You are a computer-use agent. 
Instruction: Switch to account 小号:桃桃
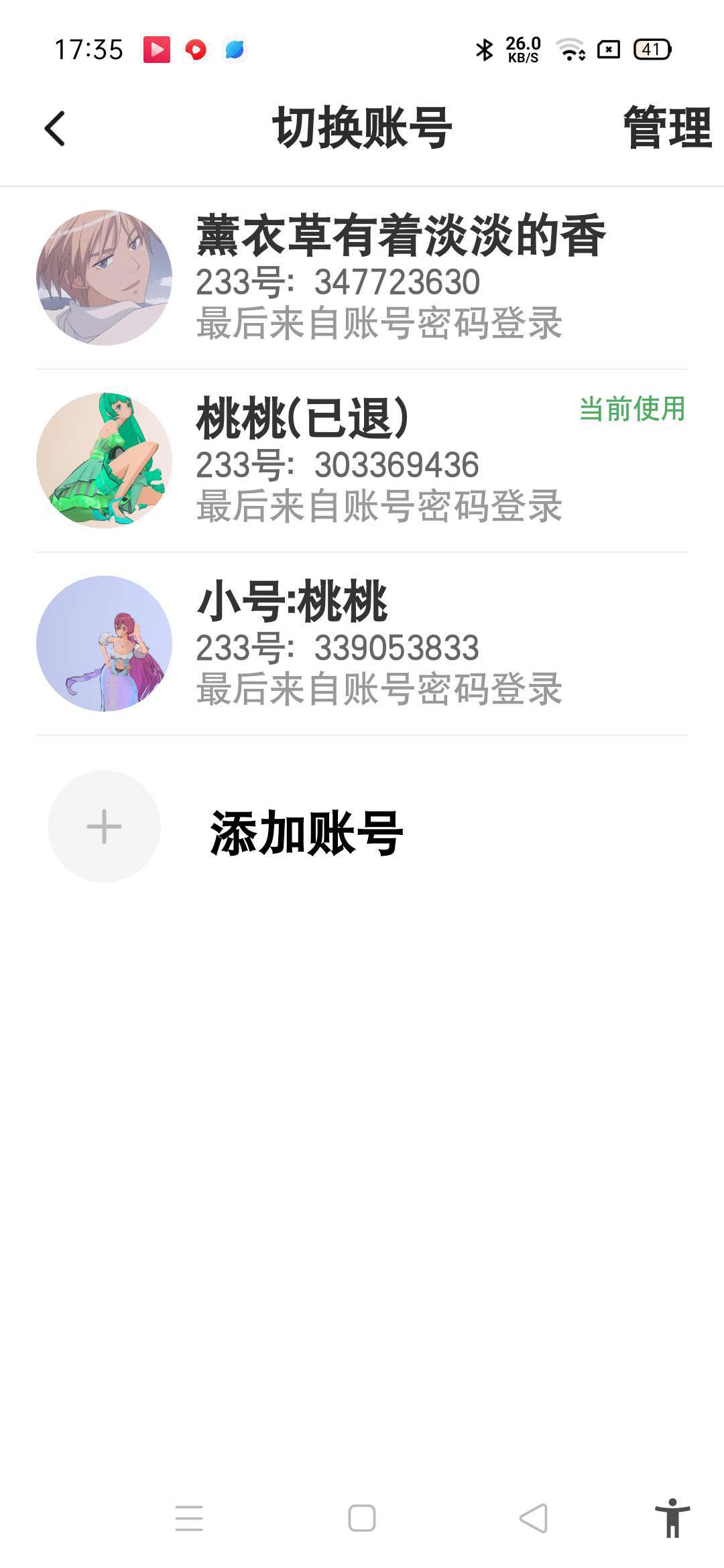[x=362, y=644]
